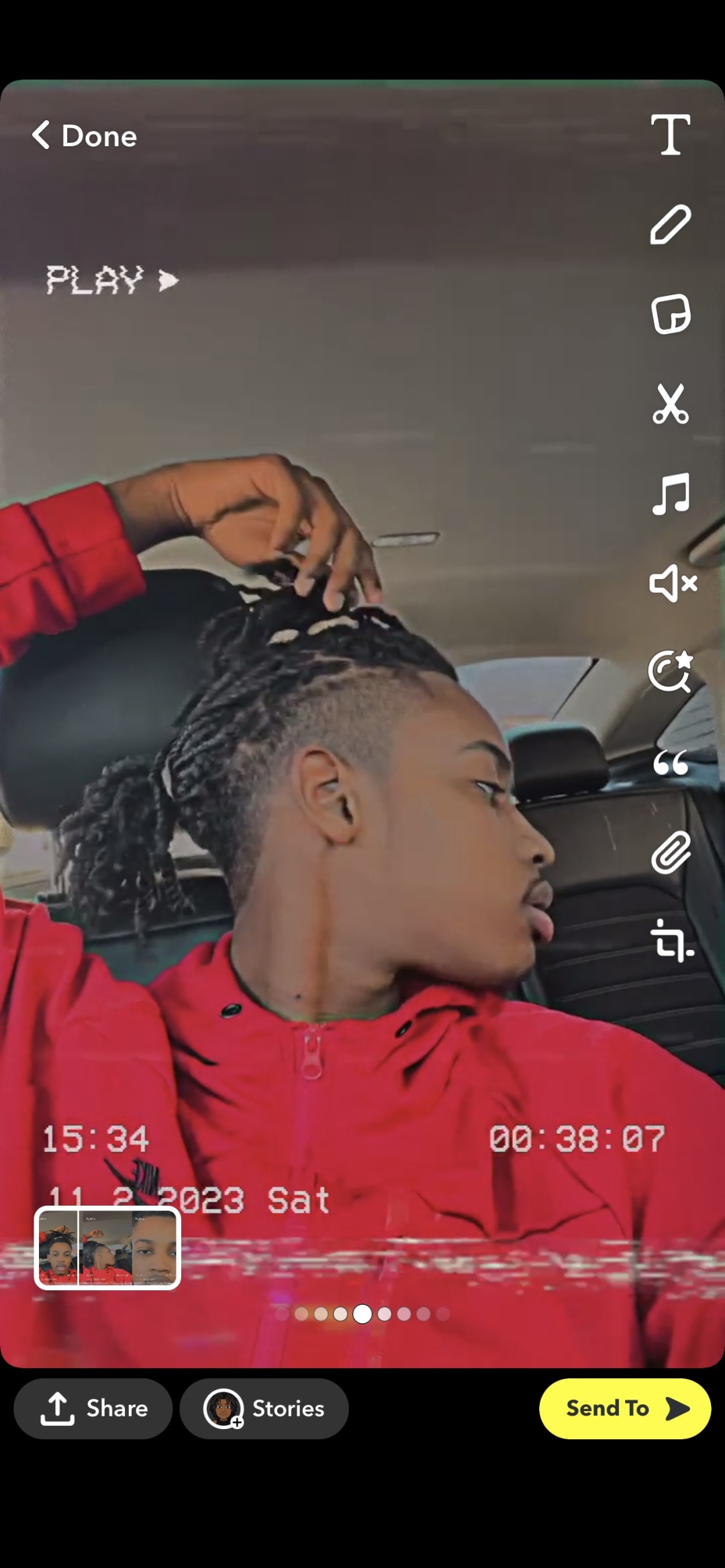Add music with the note icon

[x=671, y=493]
